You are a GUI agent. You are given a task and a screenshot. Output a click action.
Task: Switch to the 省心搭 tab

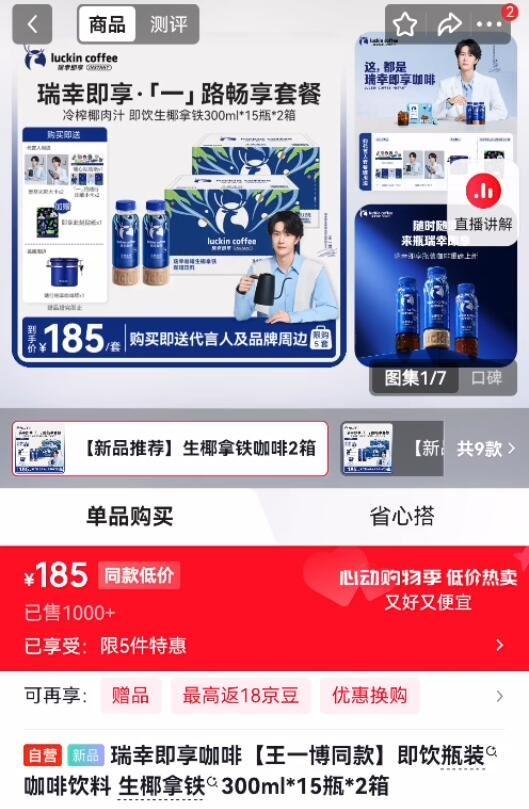click(402, 516)
